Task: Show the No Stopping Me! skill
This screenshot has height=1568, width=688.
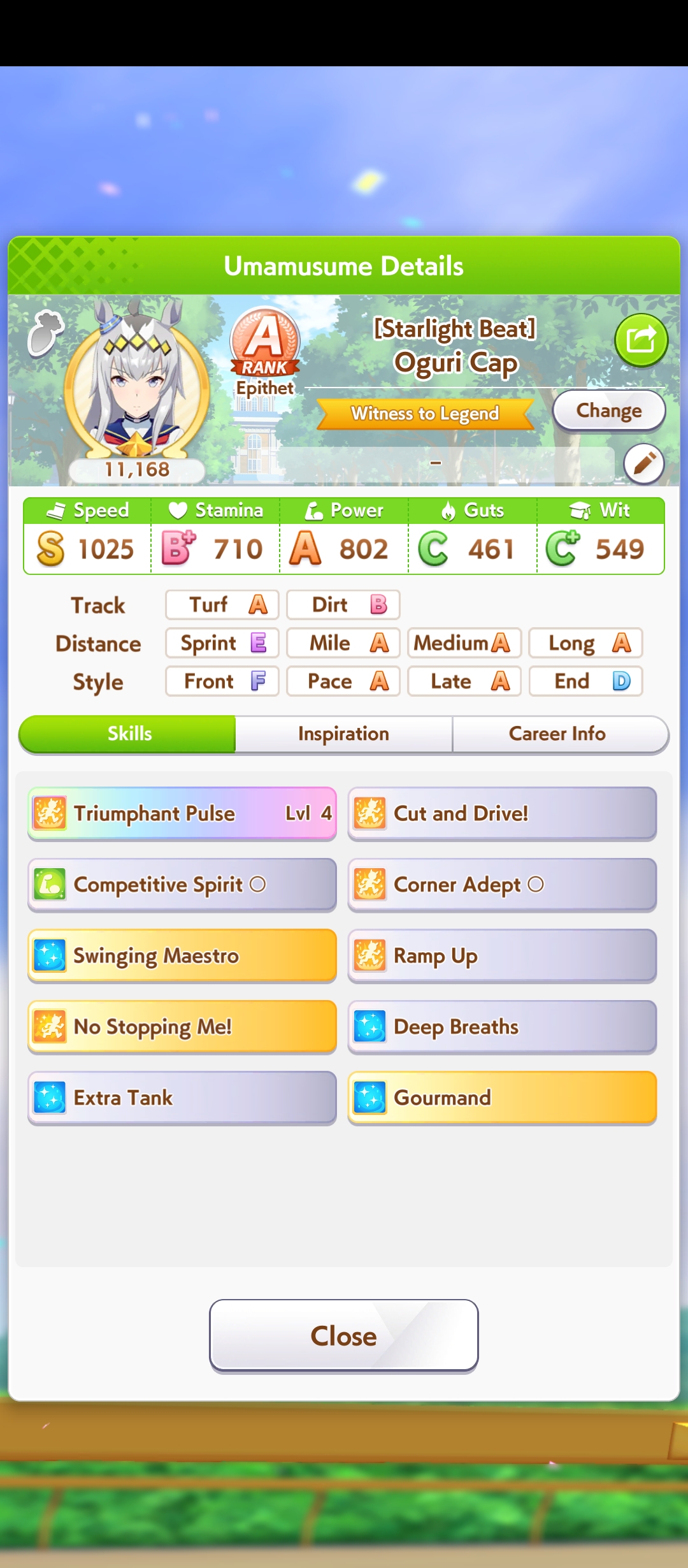Action: pyautogui.click(x=182, y=1027)
